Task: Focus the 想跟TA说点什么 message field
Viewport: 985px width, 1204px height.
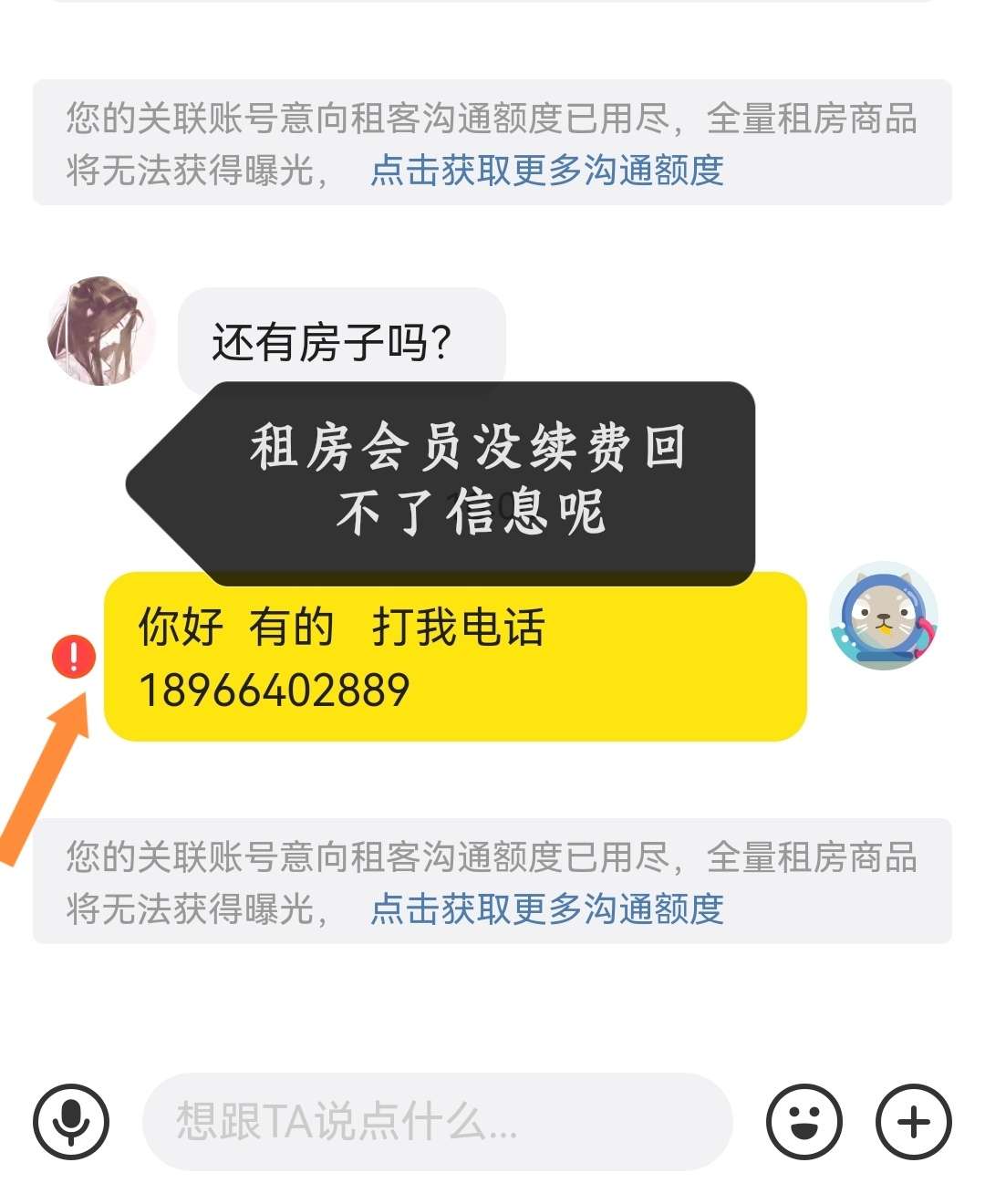Action: click(x=438, y=1122)
